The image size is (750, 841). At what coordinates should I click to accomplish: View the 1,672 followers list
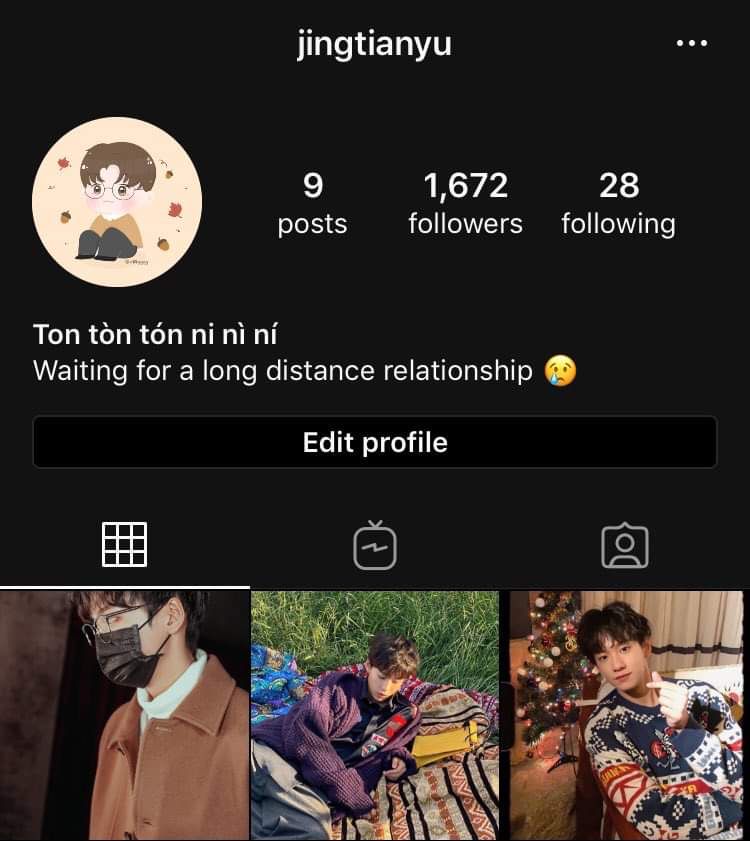tap(465, 202)
